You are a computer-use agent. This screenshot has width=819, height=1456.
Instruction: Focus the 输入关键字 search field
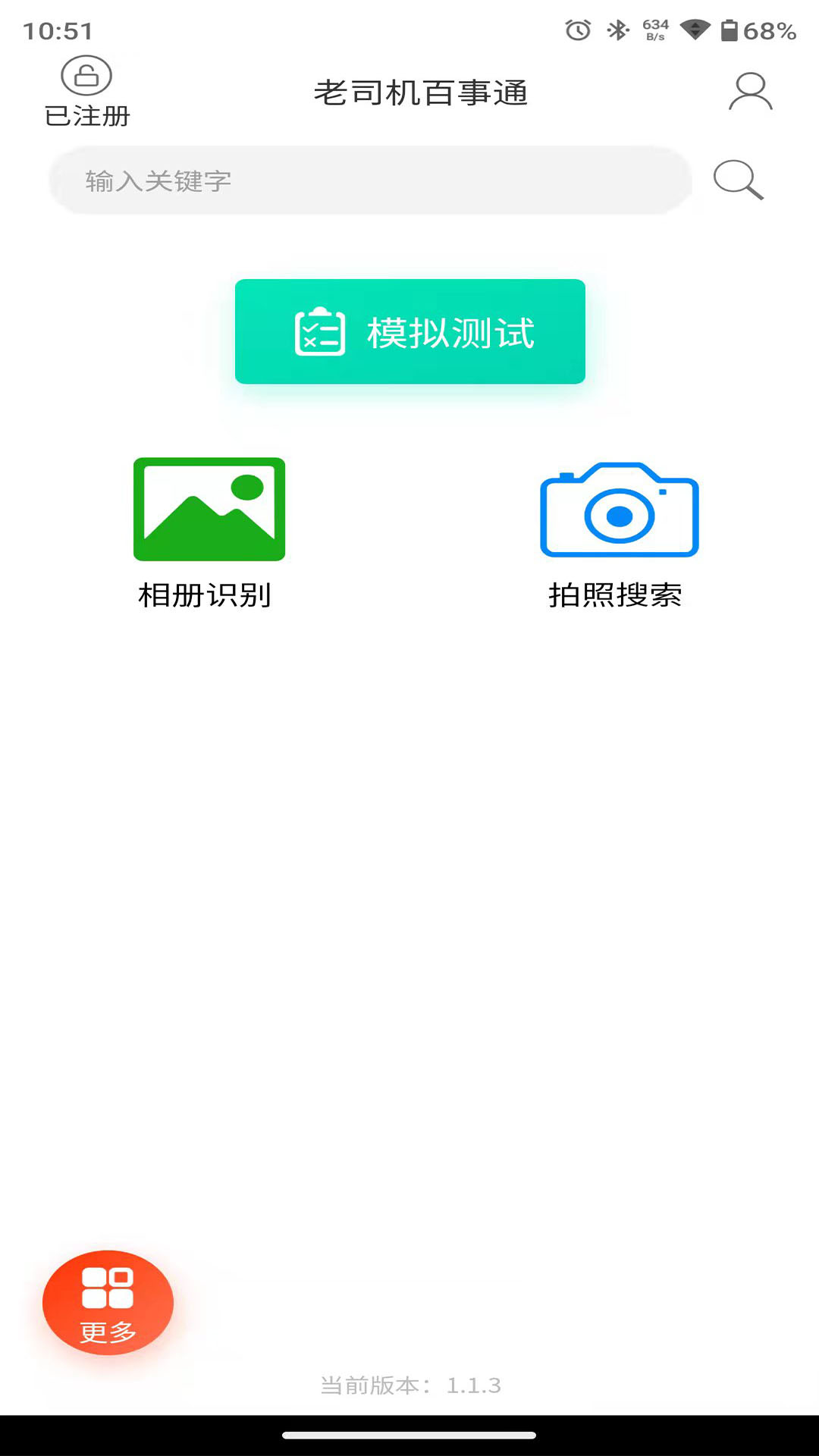(371, 180)
